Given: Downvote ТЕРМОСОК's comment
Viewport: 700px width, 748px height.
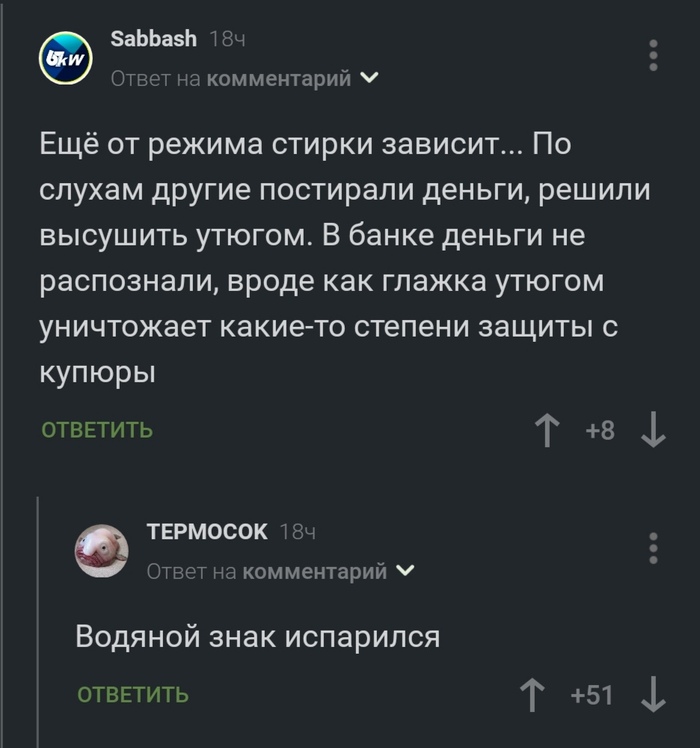Looking at the screenshot, I should point(653,694).
